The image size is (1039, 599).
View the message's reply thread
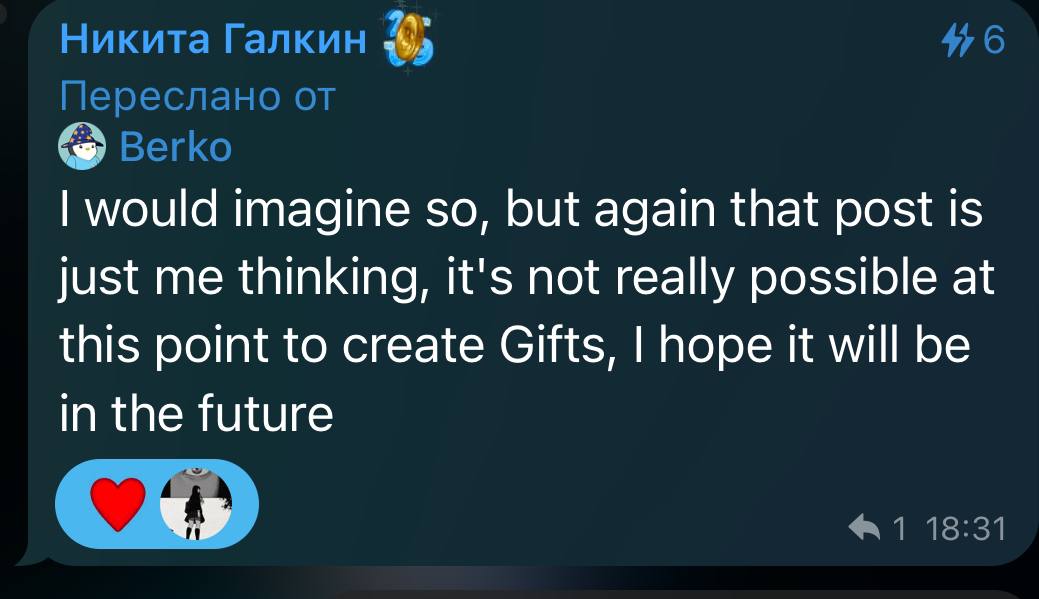click(875, 527)
